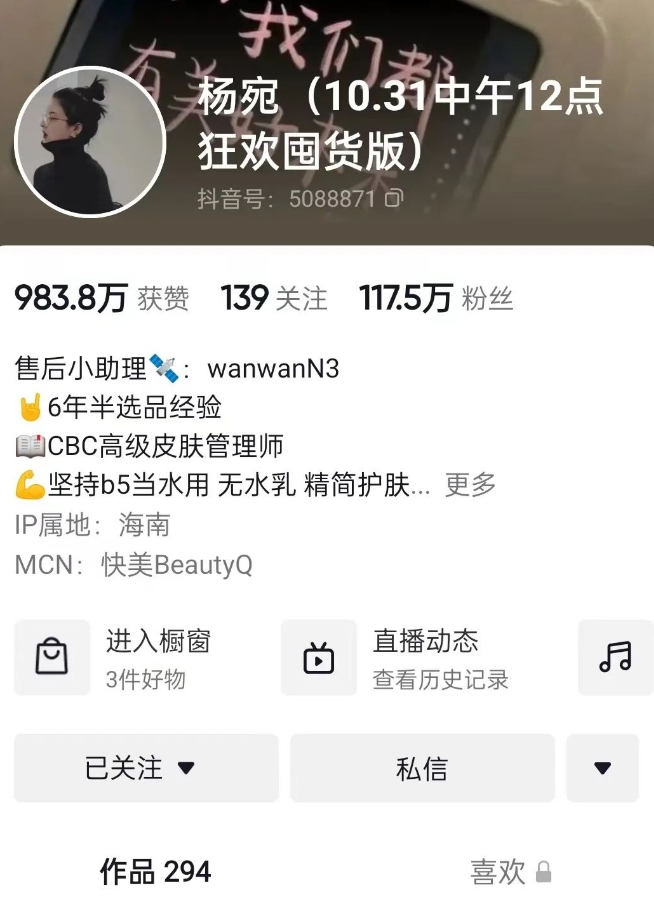Switch to the 作品 294 tab
This screenshot has height=898, width=654.
coord(156,871)
